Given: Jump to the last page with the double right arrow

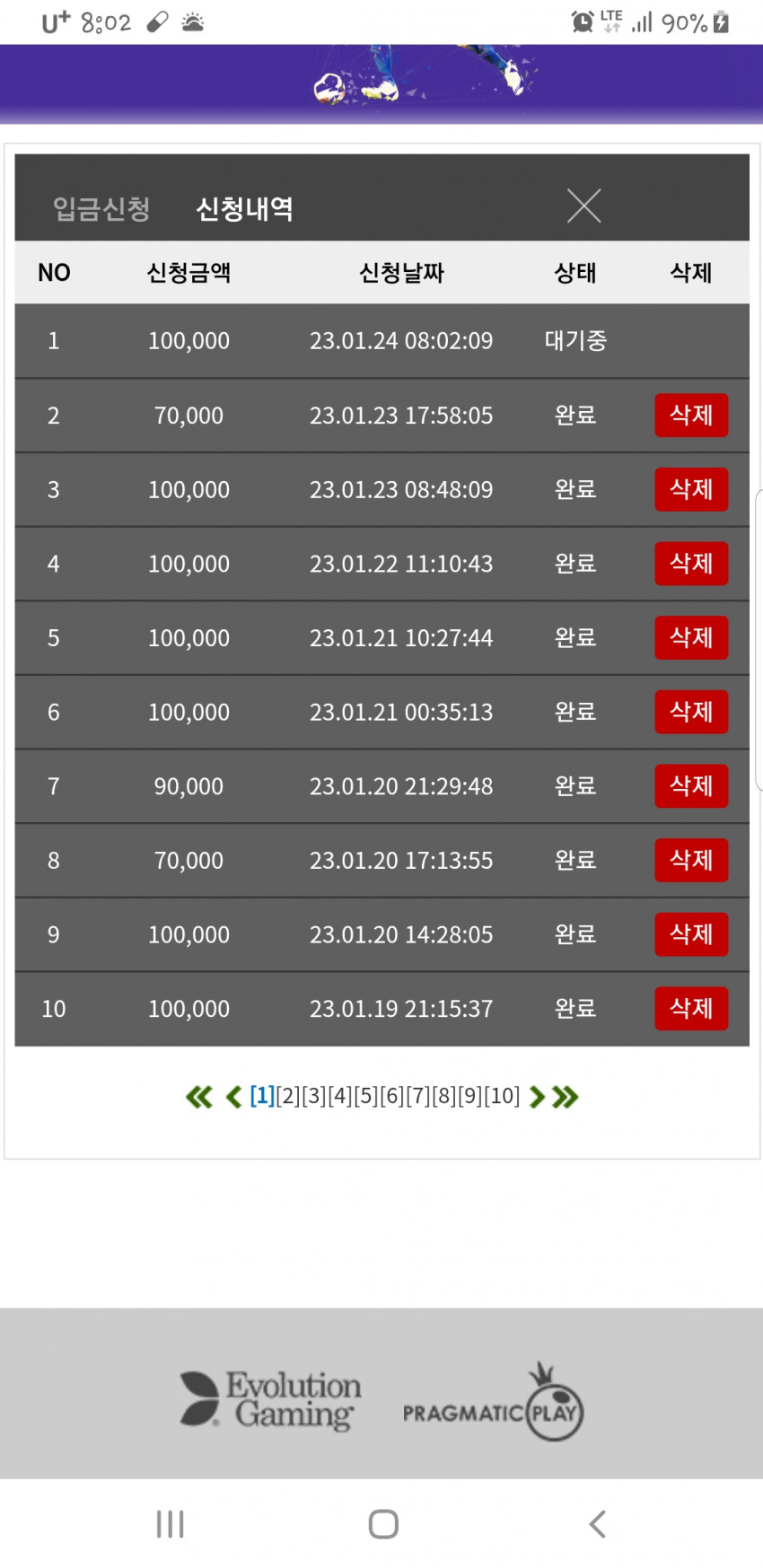Looking at the screenshot, I should [566, 1097].
